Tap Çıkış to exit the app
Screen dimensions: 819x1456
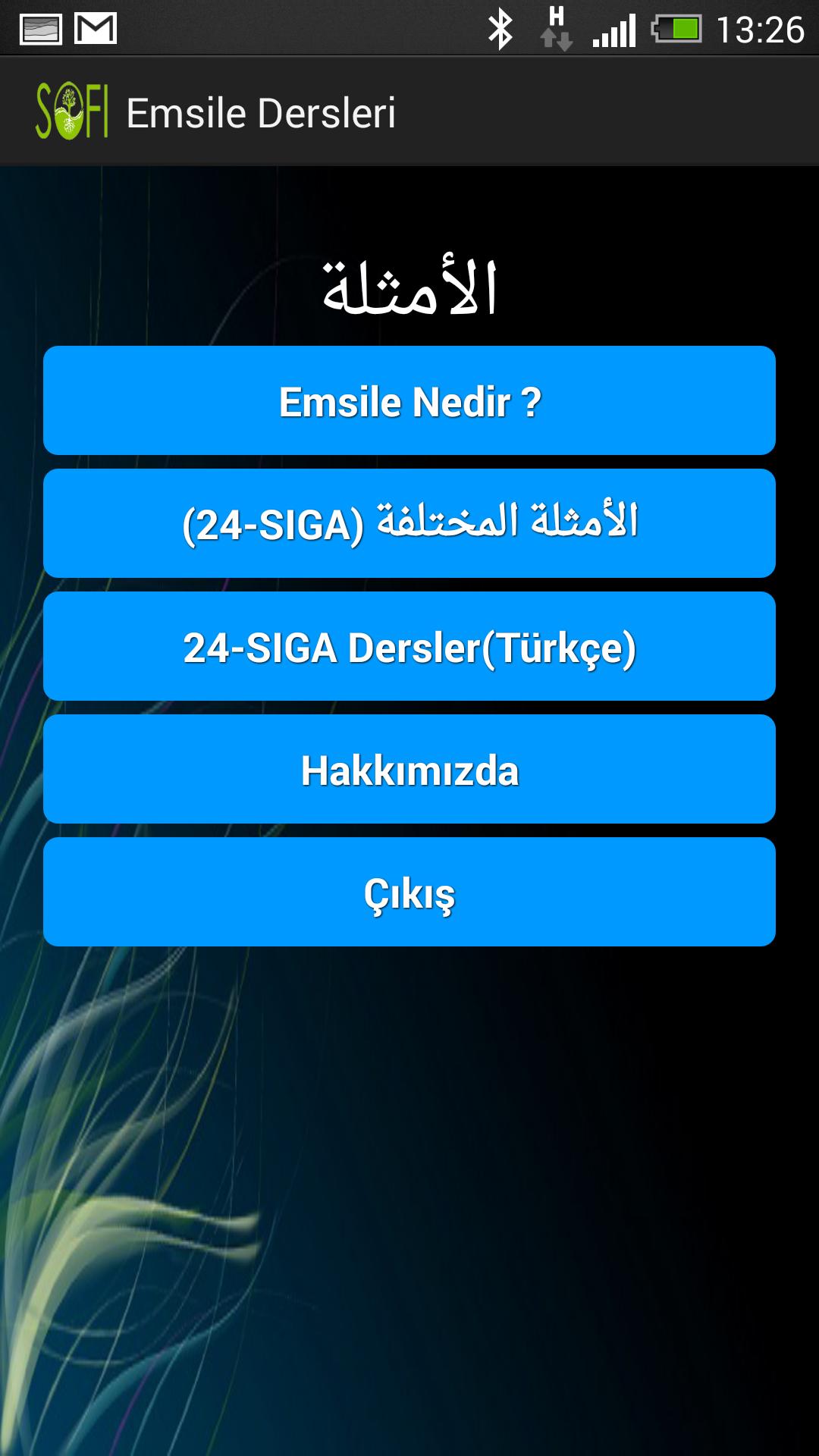pos(409,893)
